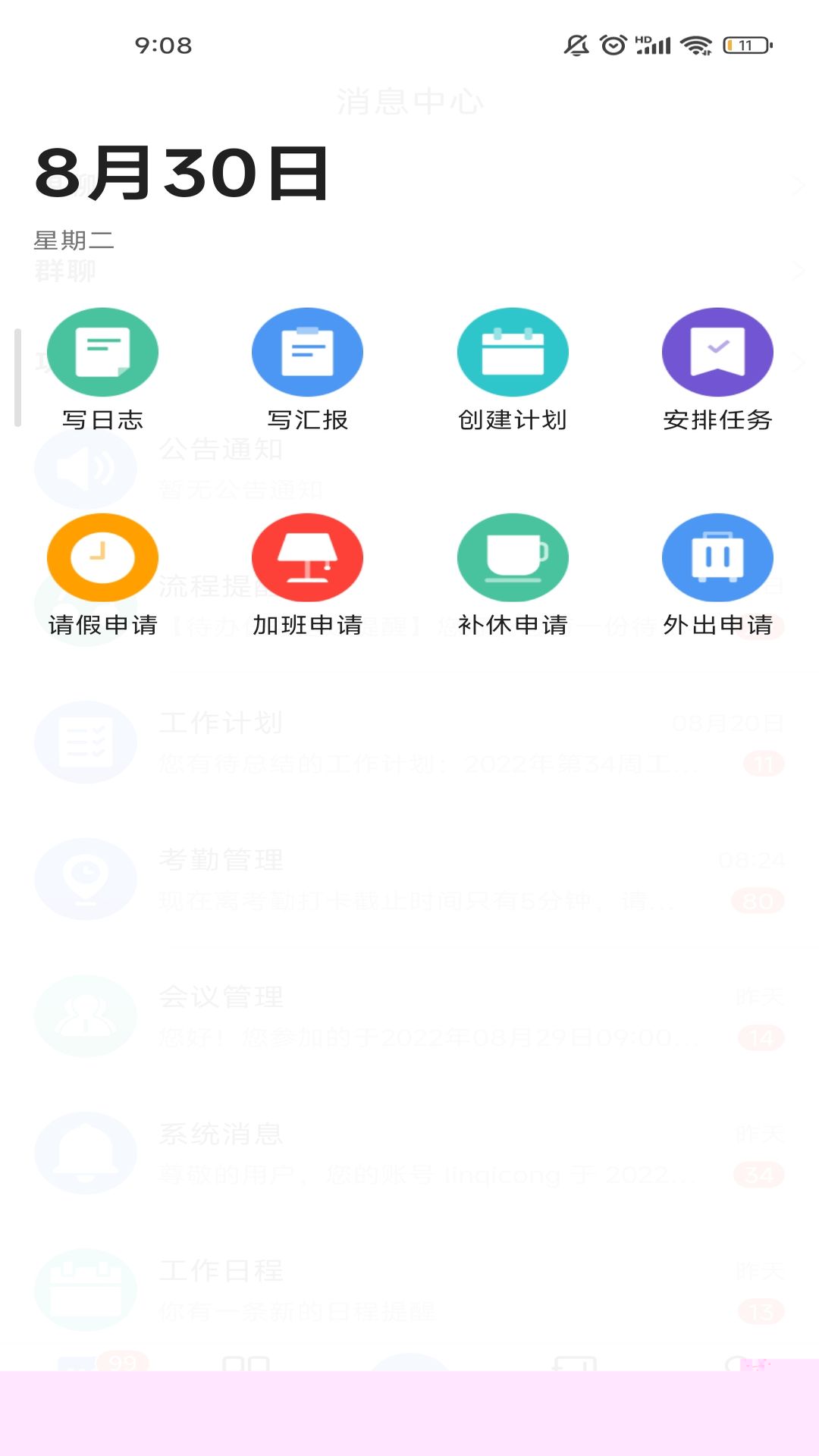This screenshot has width=819, height=1456.
Task: Select 创建计划 to create a plan
Action: [x=513, y=353]
